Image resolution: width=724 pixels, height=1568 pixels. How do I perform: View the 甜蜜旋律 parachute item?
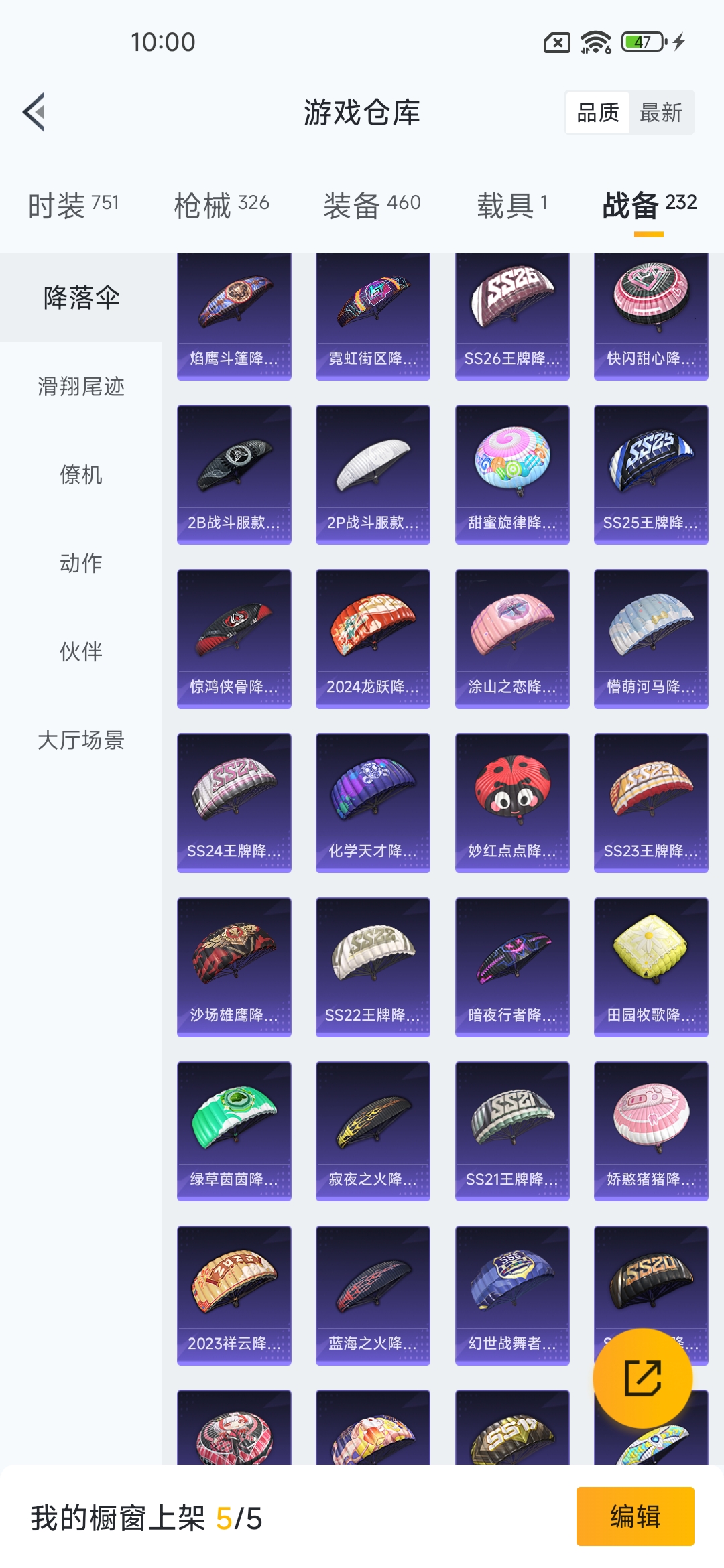512,474
